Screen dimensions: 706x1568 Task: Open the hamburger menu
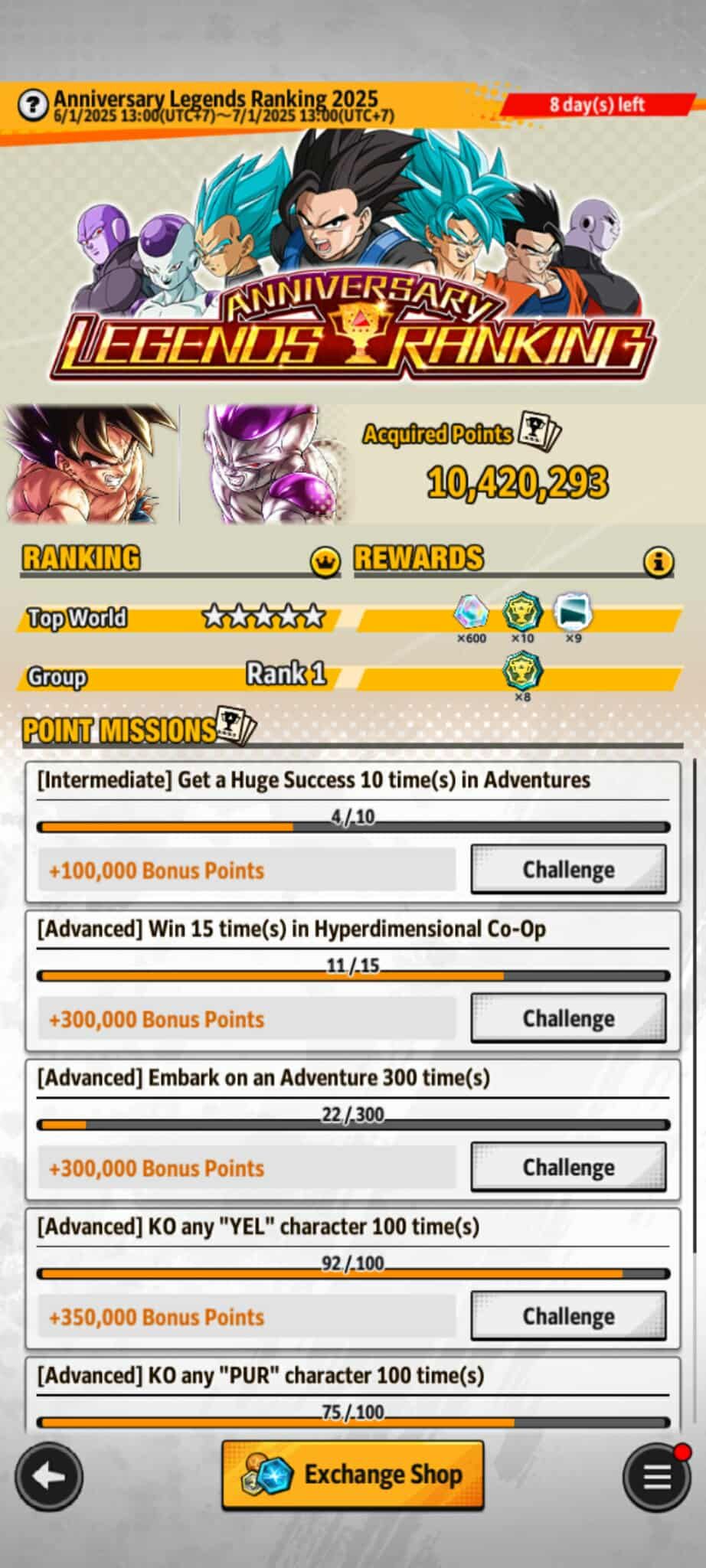[656, 1476]
